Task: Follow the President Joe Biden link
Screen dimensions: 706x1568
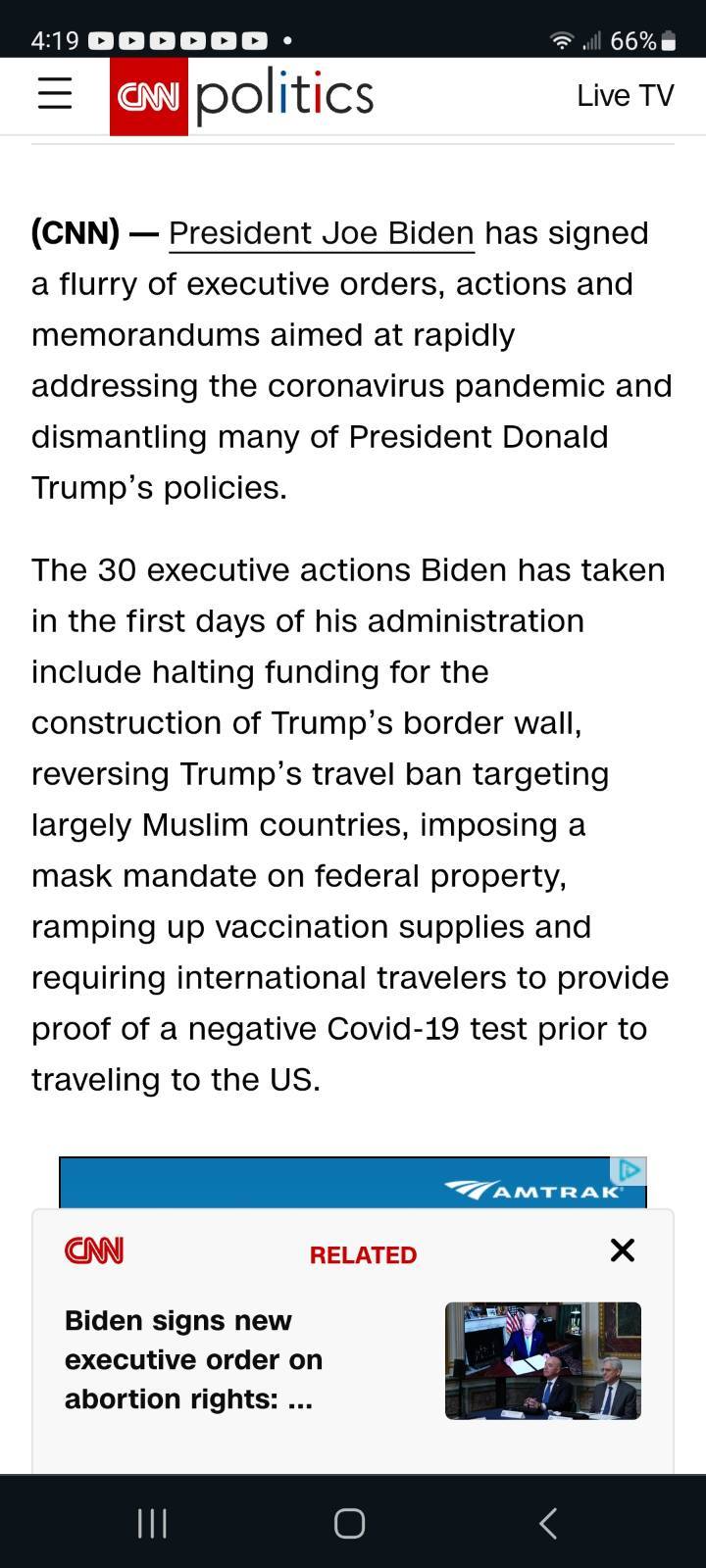Action: (x=322, y=233)
